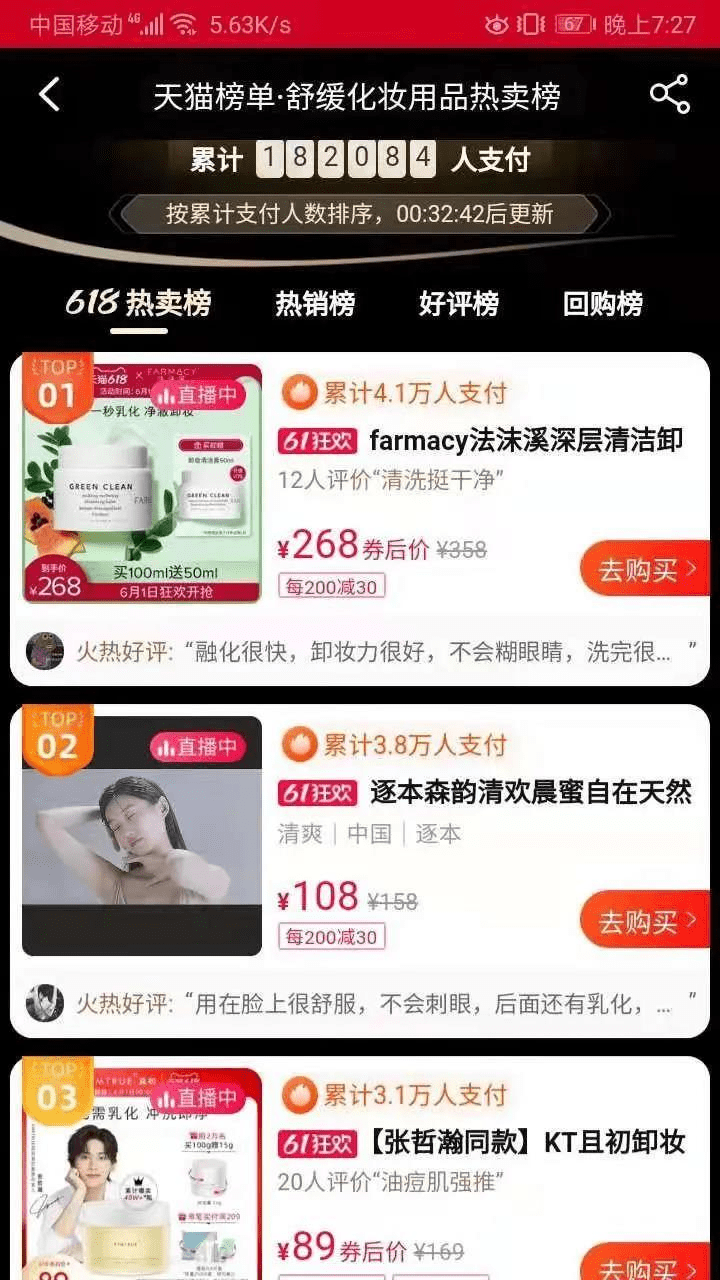Tap 去购买 for 逐本森韵清欢 product
This screenshot has height=1280, width=720.
click(646, 920)
